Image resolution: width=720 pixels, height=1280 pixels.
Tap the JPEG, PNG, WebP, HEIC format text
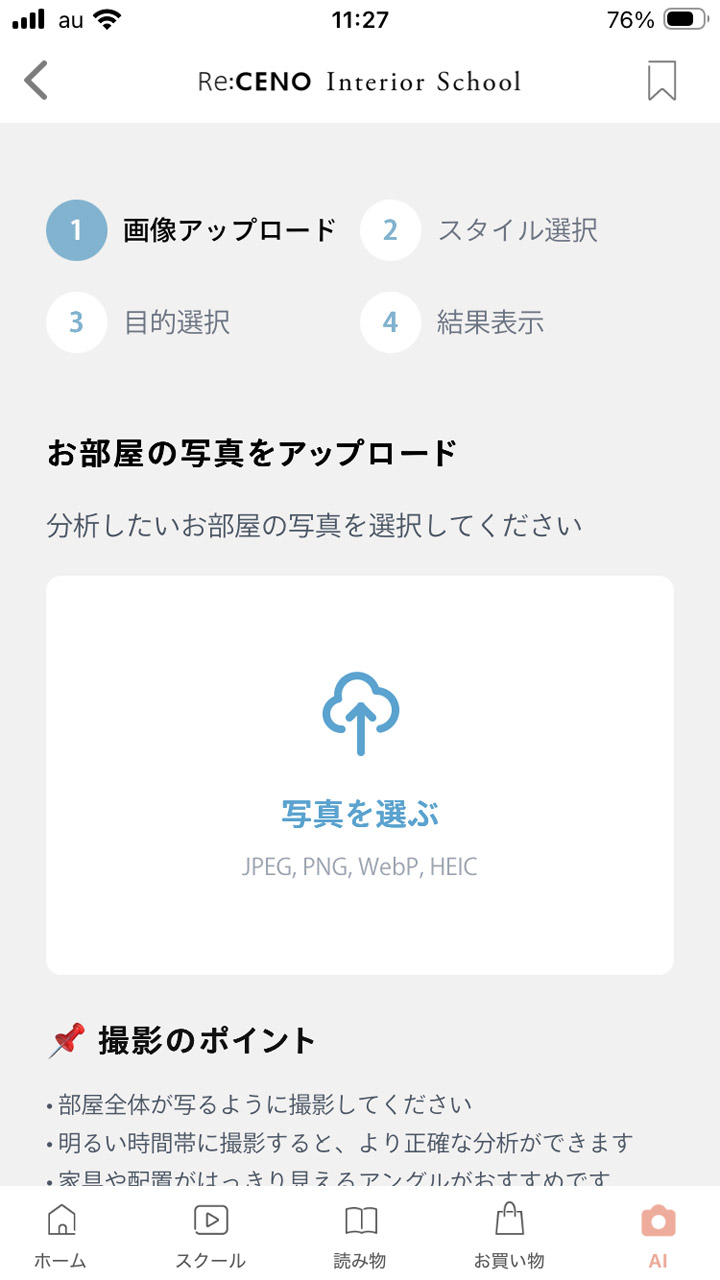click(360, 866)
